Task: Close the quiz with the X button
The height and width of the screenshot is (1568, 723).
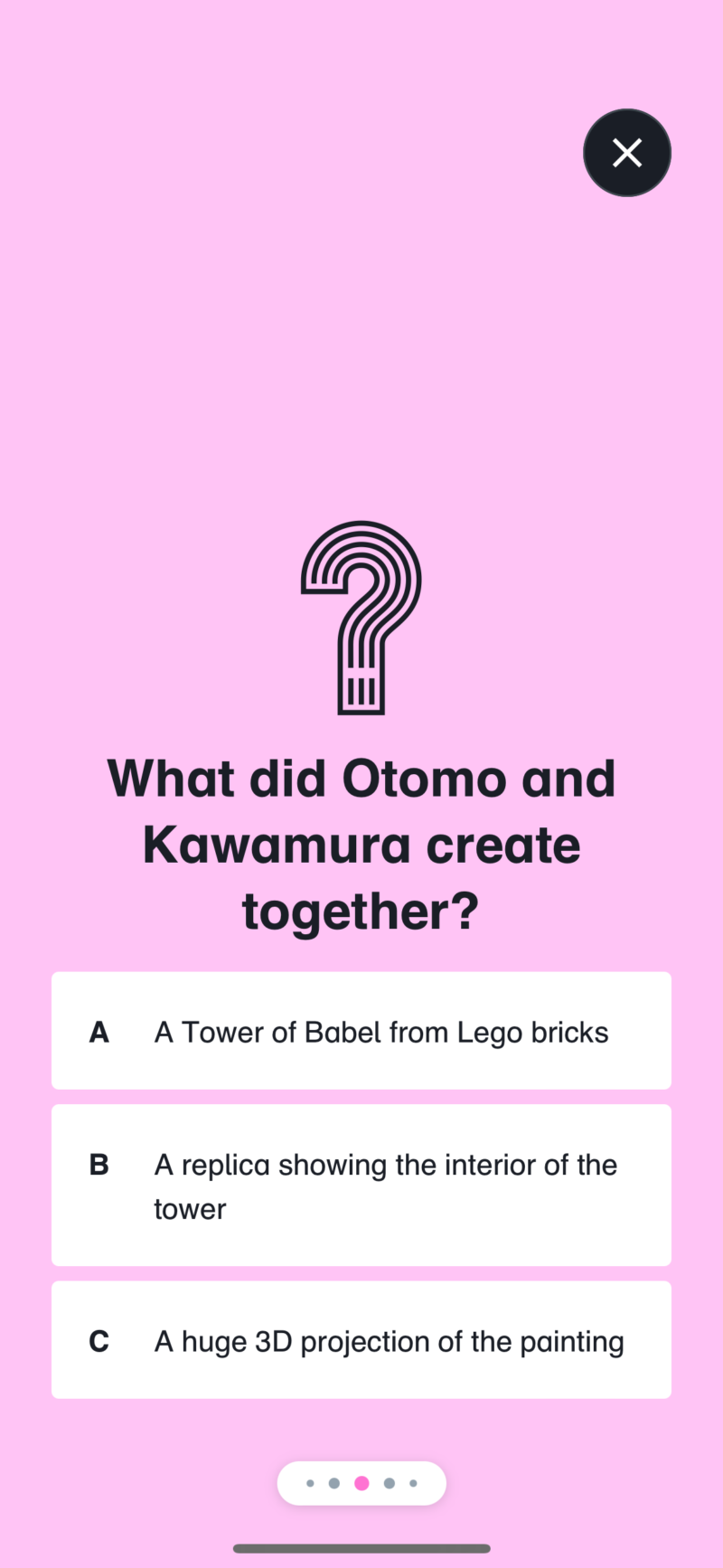Action: pos(627,153)
